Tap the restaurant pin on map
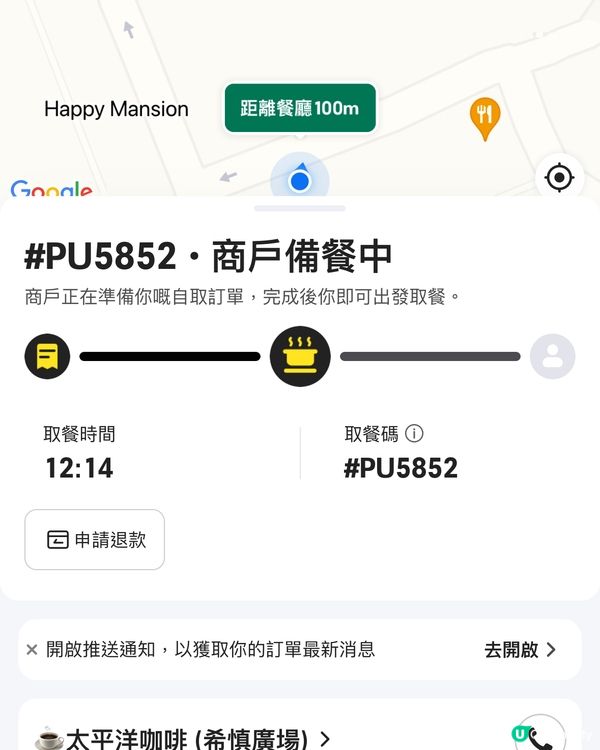The height and width of the screenshot is (750, 600). [x=484, y=117]
